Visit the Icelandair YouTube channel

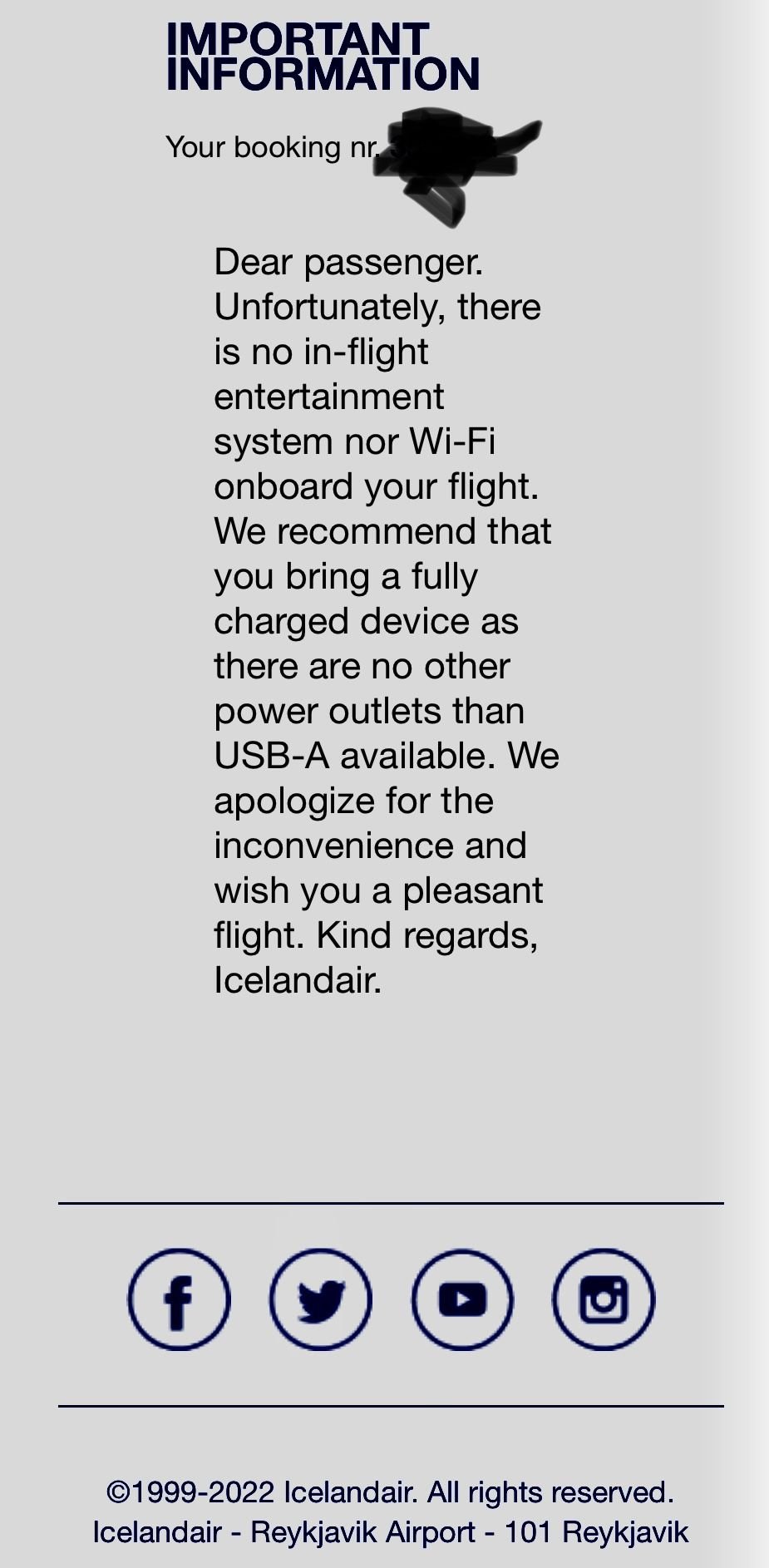(x=462, y=1299)
